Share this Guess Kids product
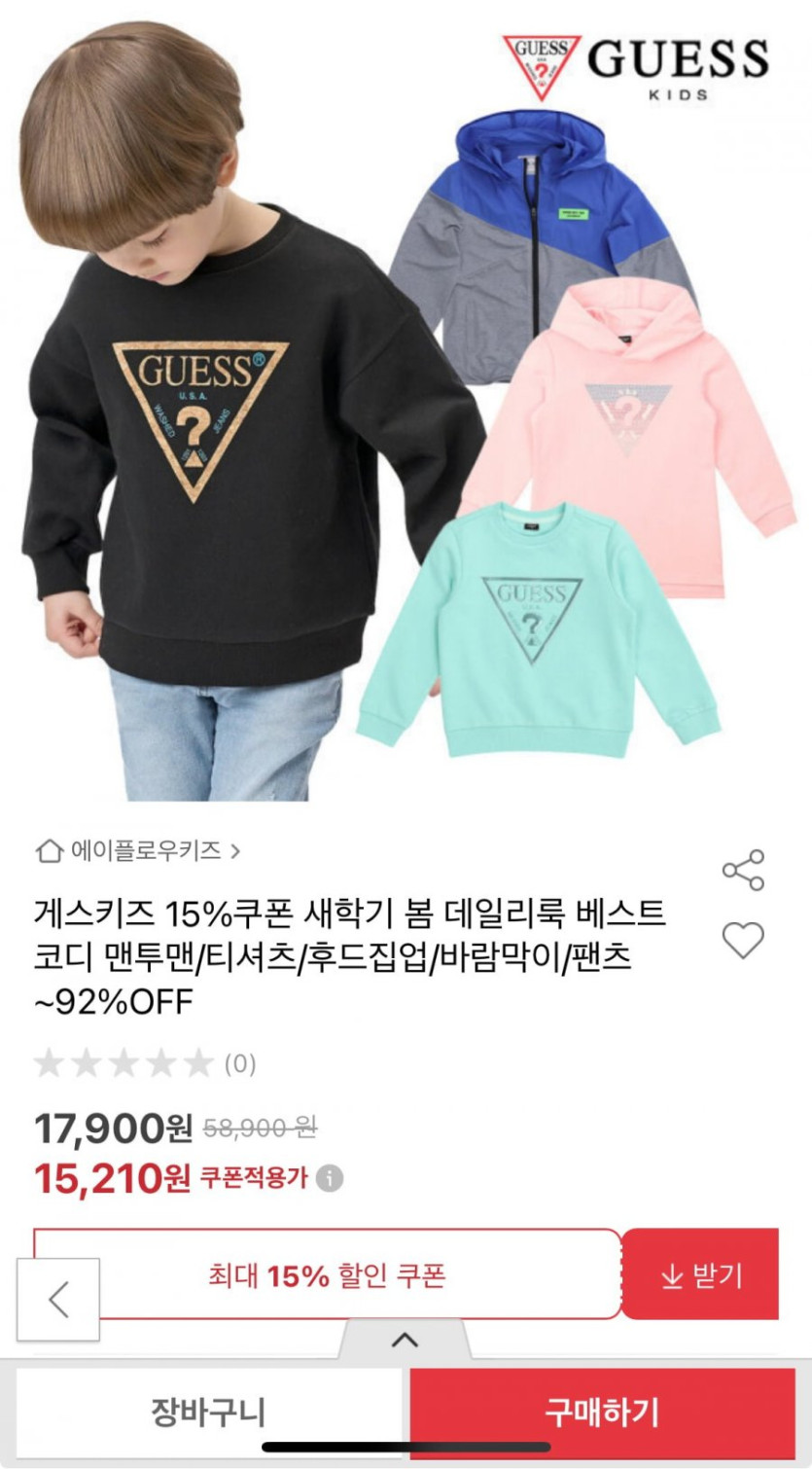 pyautogui.click(x=743, y=870)
